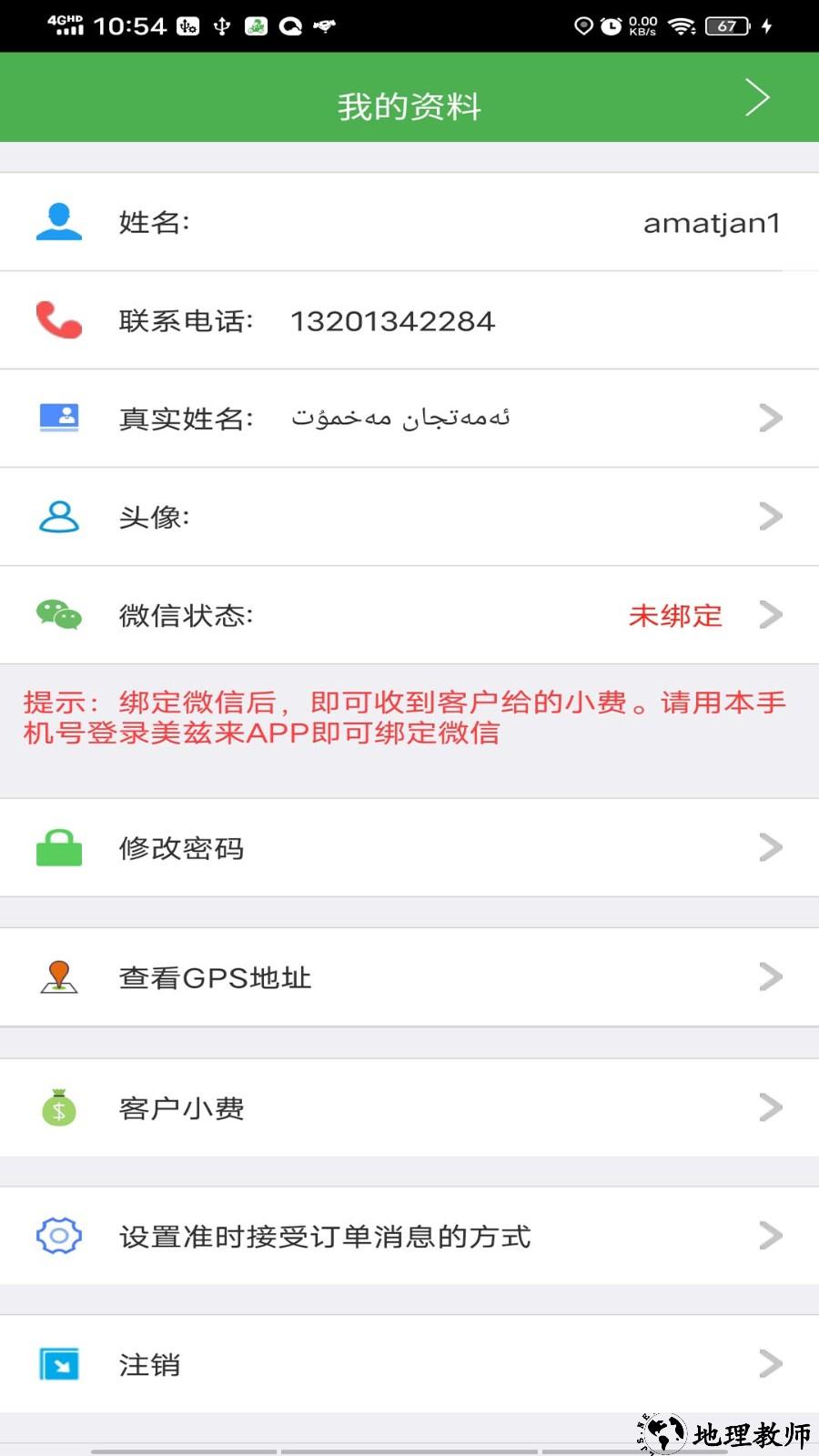The width and height of the screenshot is (819, 1456).
Task: Click the logout arrow icon beside 注销
Action: tap(58, 1364)
